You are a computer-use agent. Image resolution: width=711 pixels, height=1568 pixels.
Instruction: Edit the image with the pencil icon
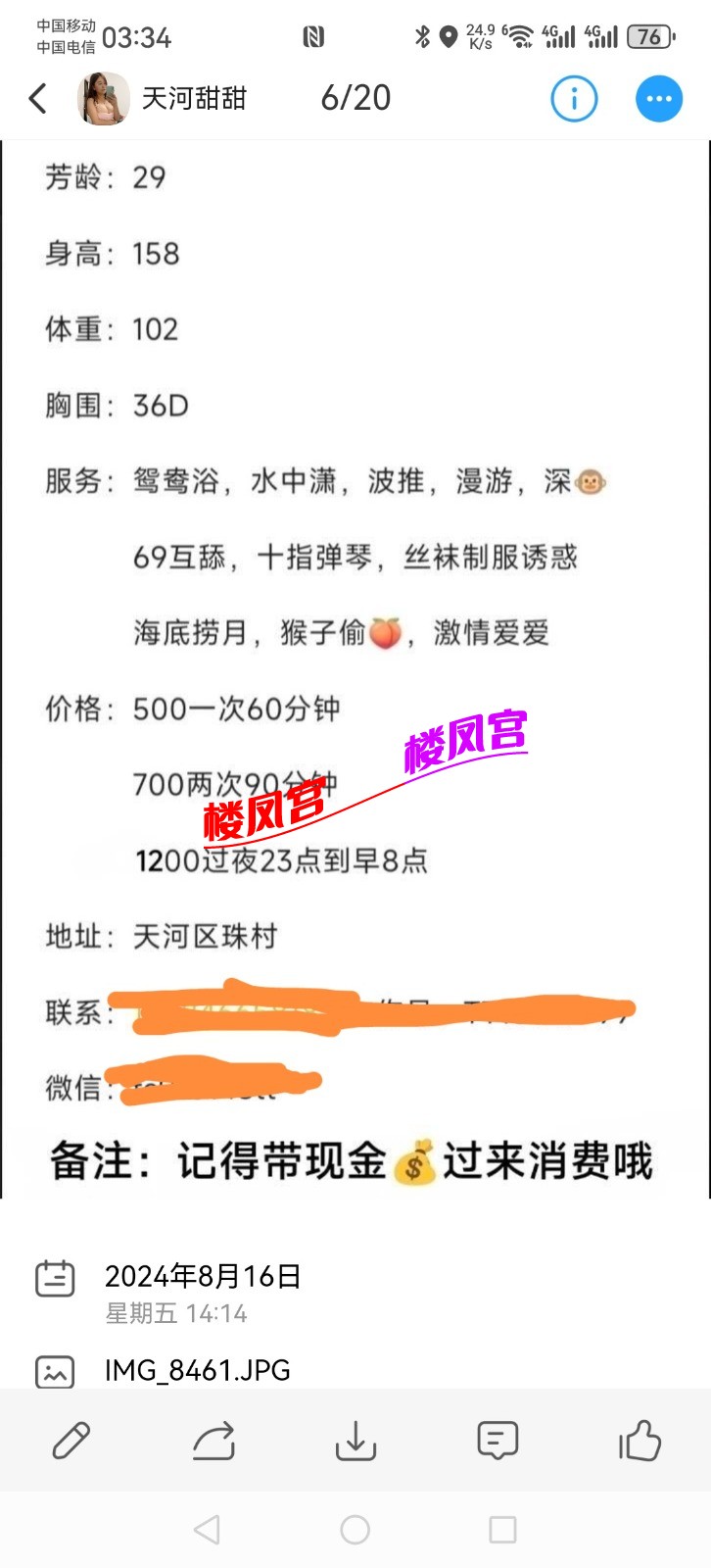[71, 1441]
